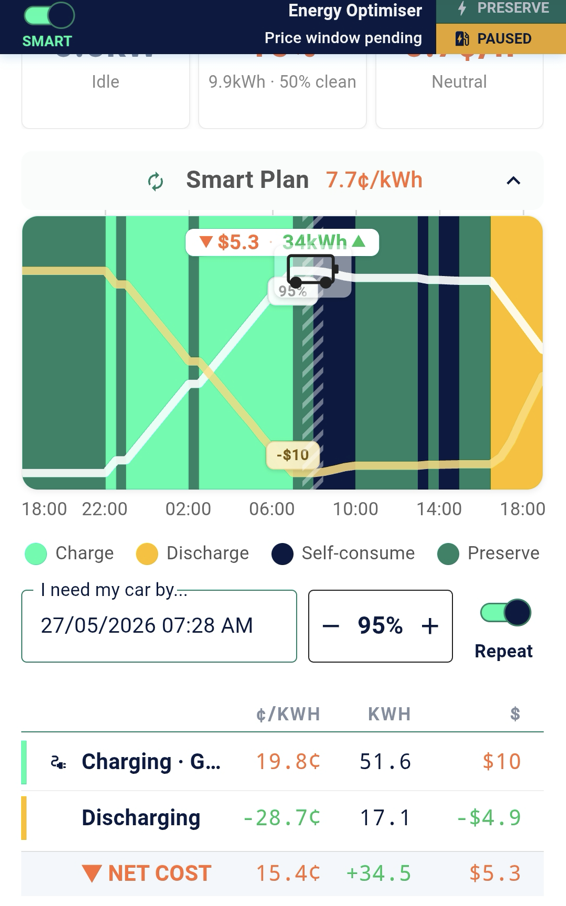This screenshot has width=566, height=906.
Task: Toggle the SMART mode switch
Action: (49, 15)
